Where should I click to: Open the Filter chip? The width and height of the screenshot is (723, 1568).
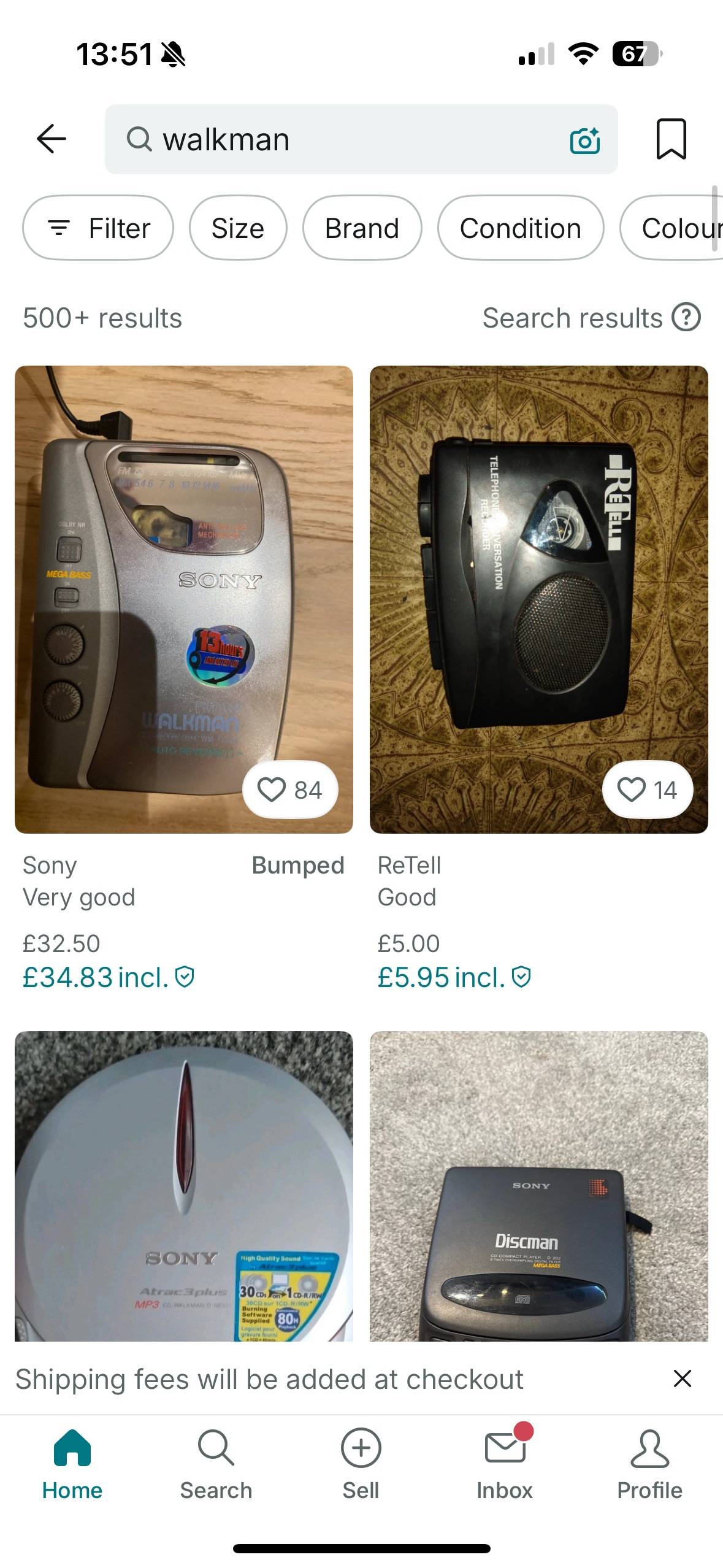pyautogui.click(x=98, y=228)
